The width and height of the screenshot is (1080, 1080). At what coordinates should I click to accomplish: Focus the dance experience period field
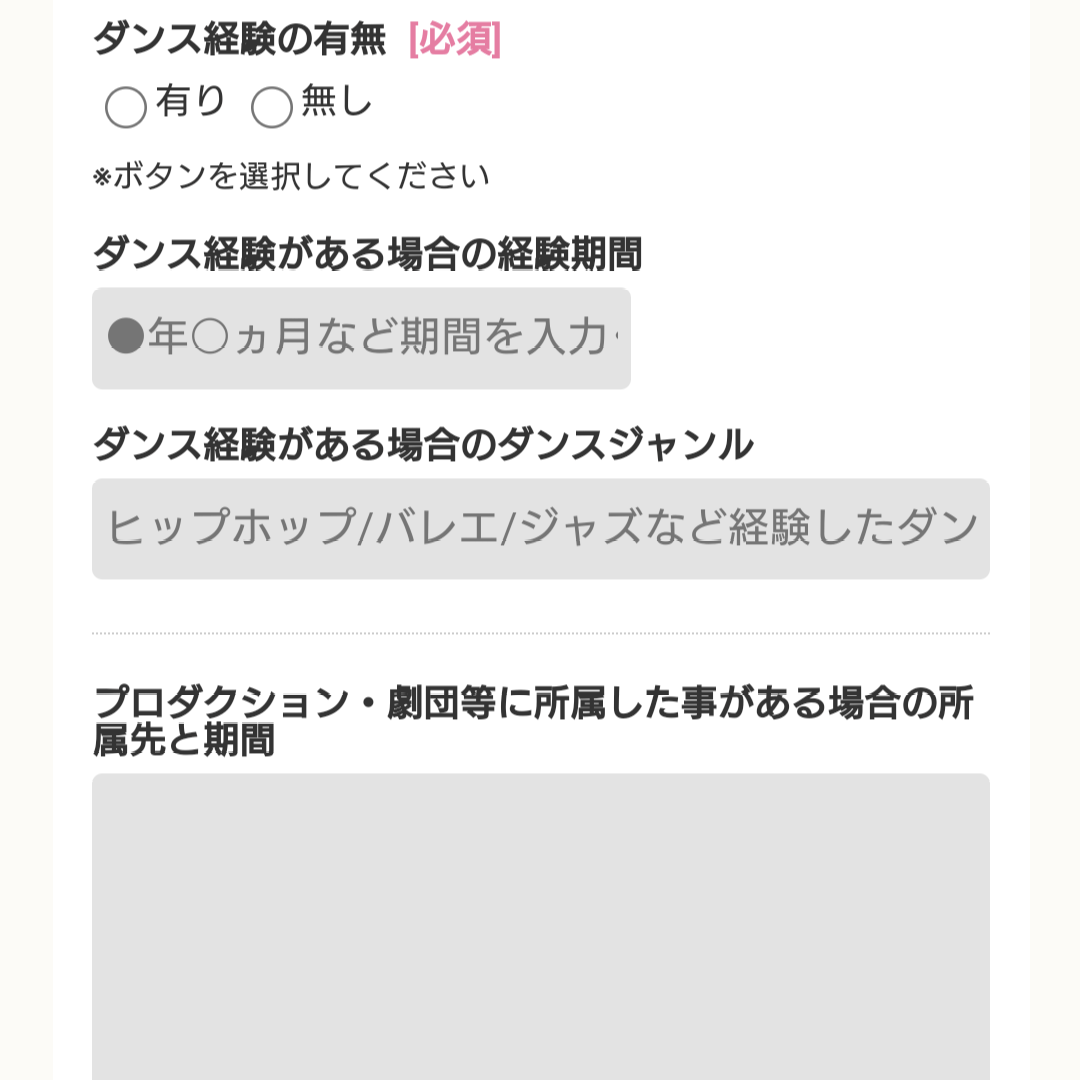click(361, 338)
